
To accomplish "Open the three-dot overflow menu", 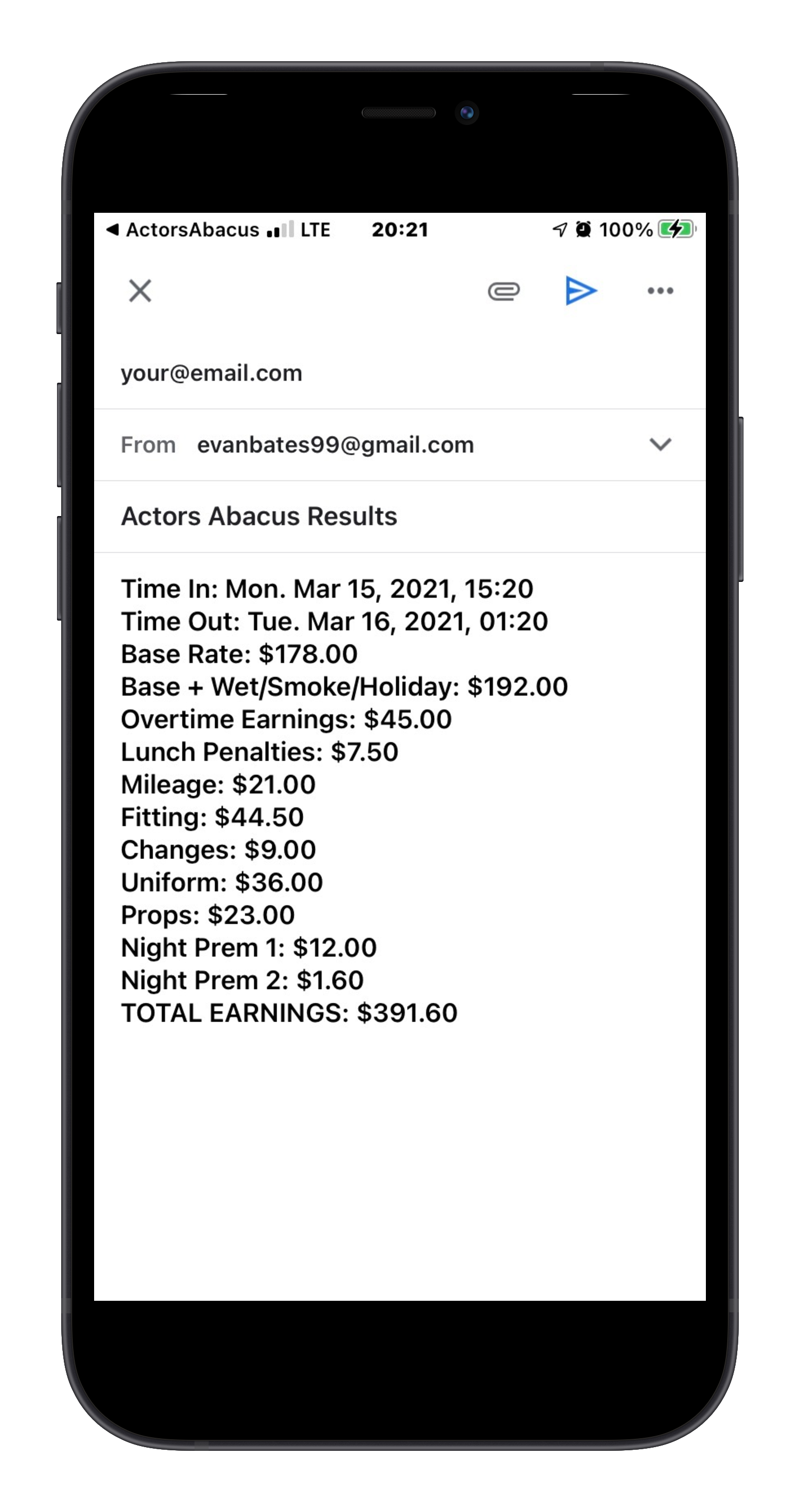I will click(660, 291).
